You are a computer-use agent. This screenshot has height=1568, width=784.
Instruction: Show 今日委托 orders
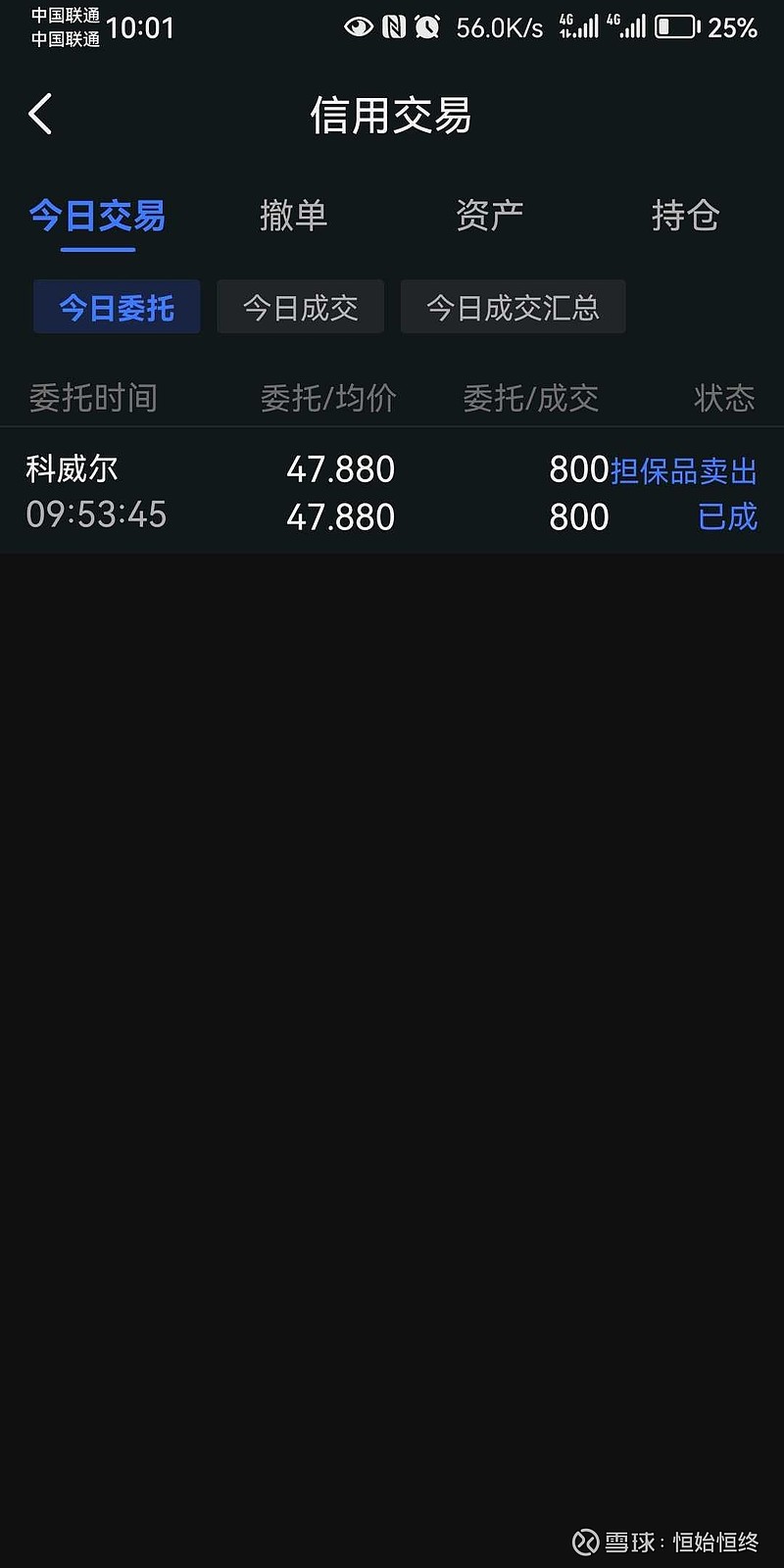click(117, 307)
